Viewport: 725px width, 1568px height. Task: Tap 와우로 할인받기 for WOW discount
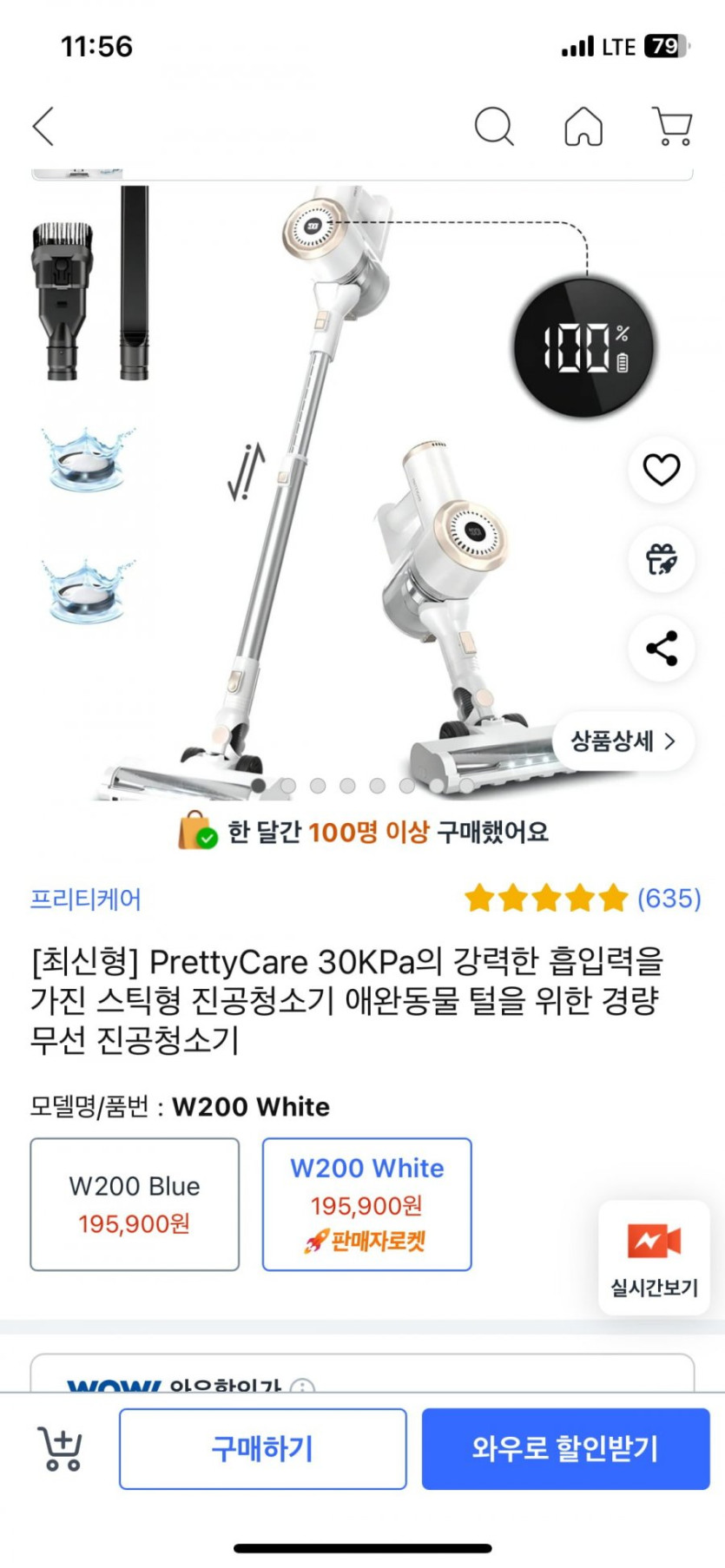coord(565,1448)
